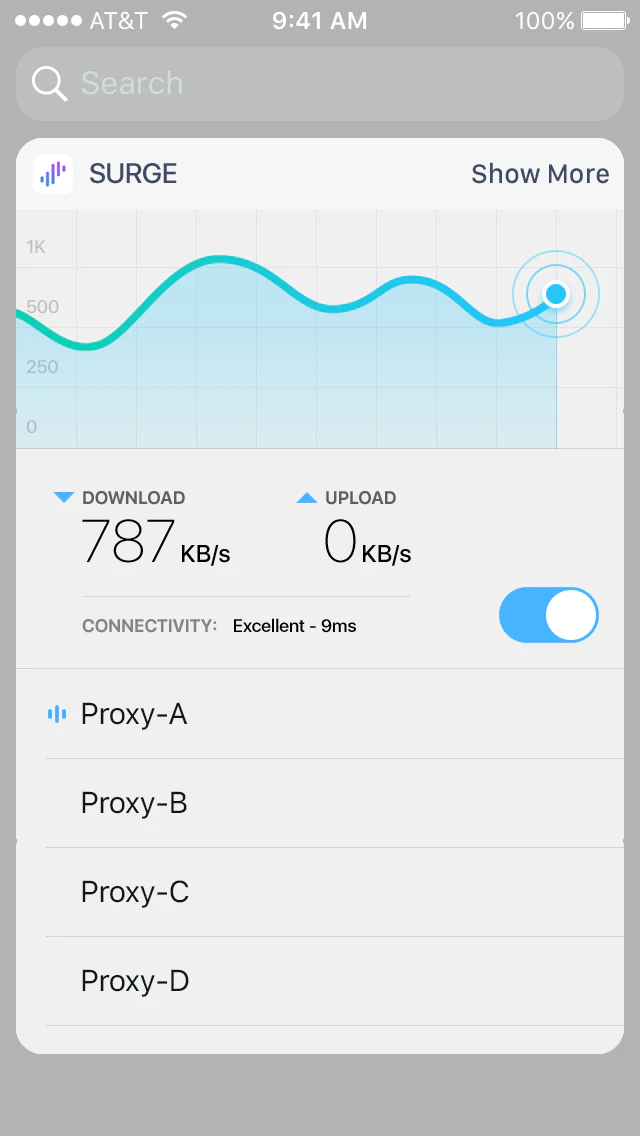Expand the widget with Show More
The width and height of the screenshot is (640, 1136).
pos(540,174)
